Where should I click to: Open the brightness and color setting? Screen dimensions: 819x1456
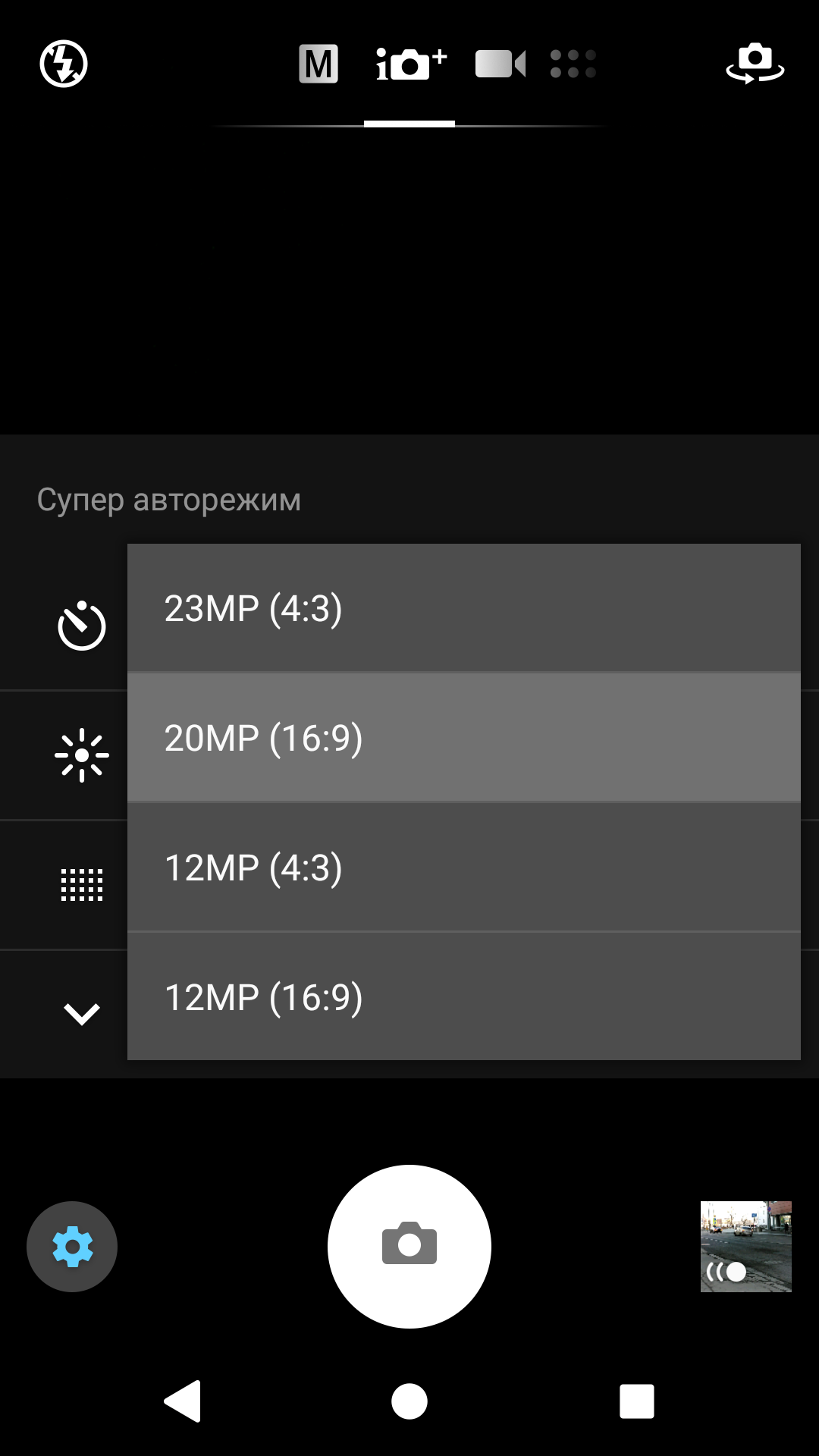click(81, 755)
